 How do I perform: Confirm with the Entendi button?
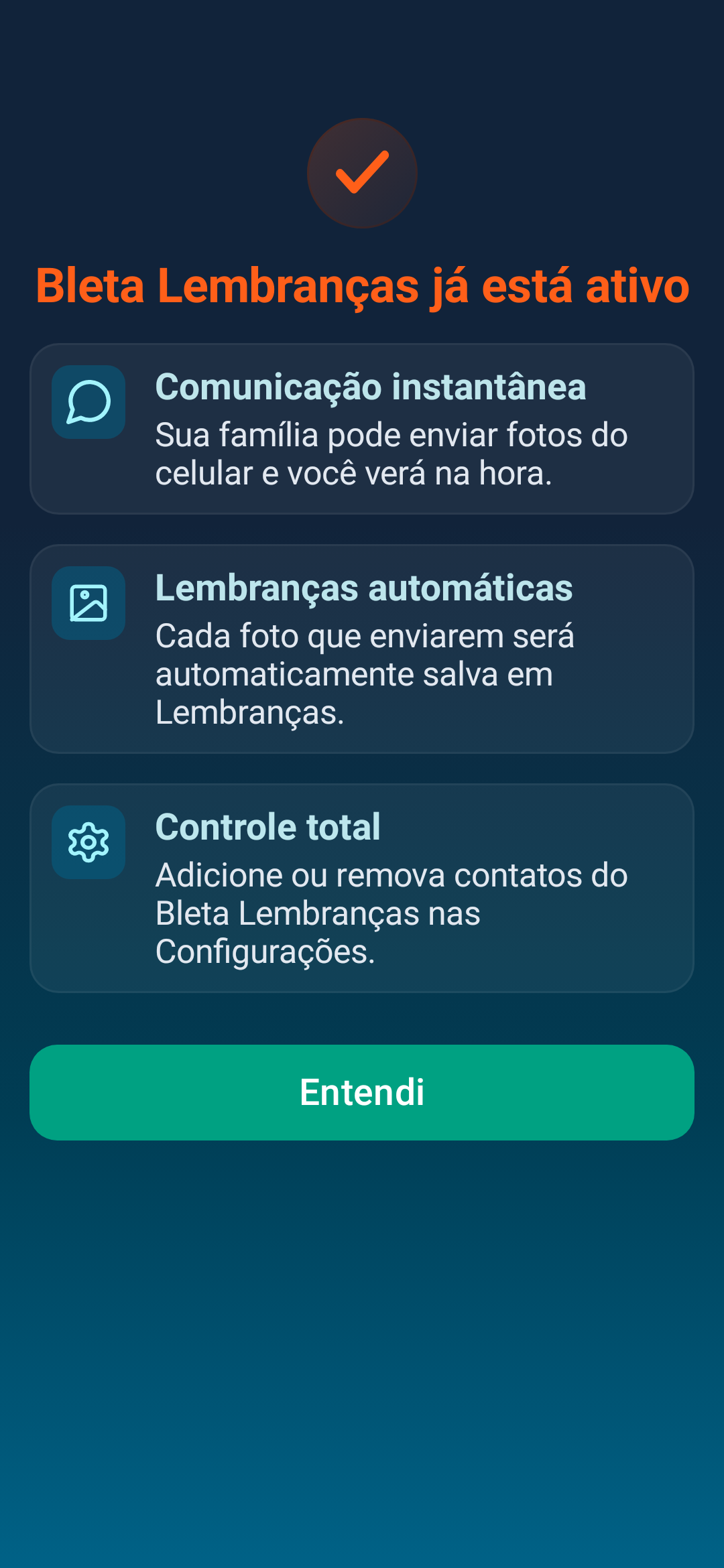click(362, 1092)
